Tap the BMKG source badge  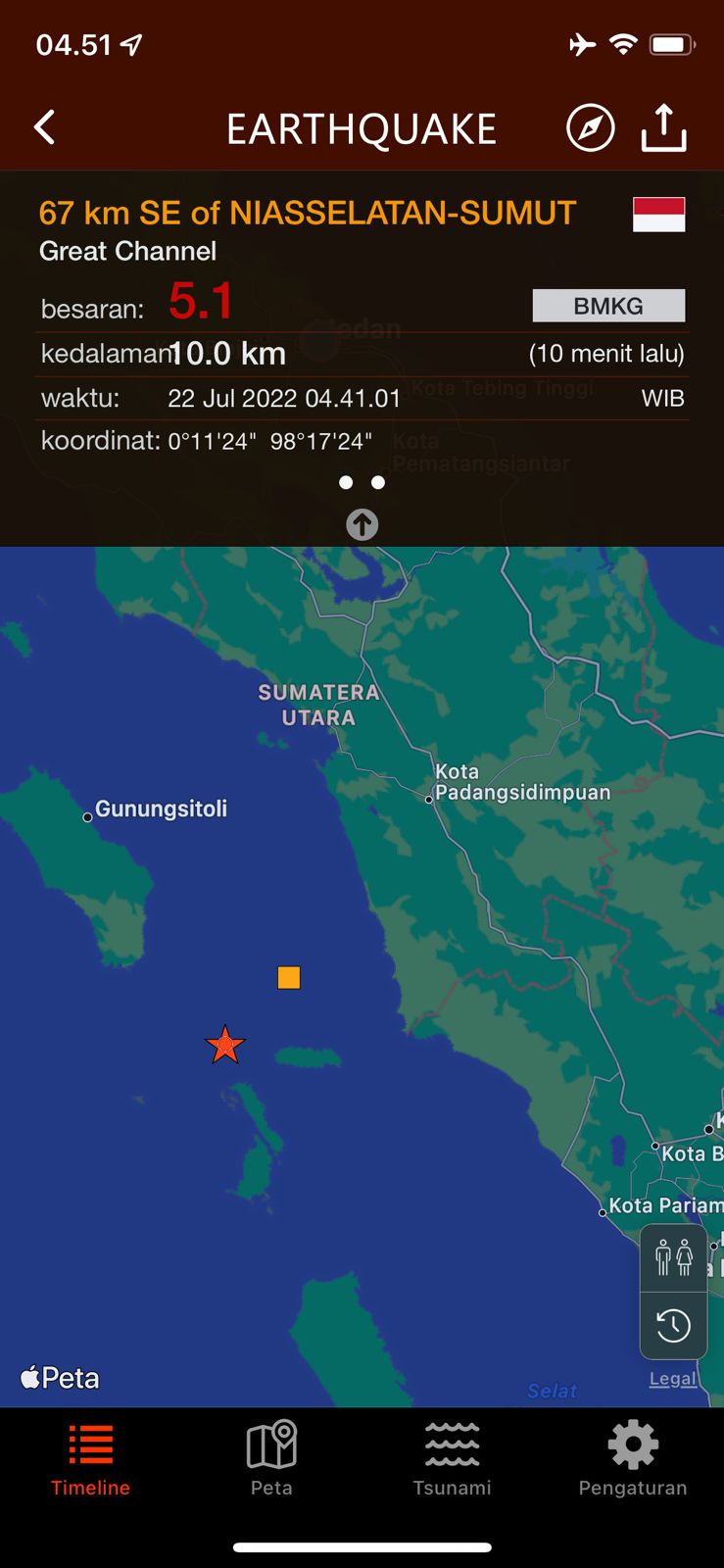pyautogui.click(x=608, y=306)
